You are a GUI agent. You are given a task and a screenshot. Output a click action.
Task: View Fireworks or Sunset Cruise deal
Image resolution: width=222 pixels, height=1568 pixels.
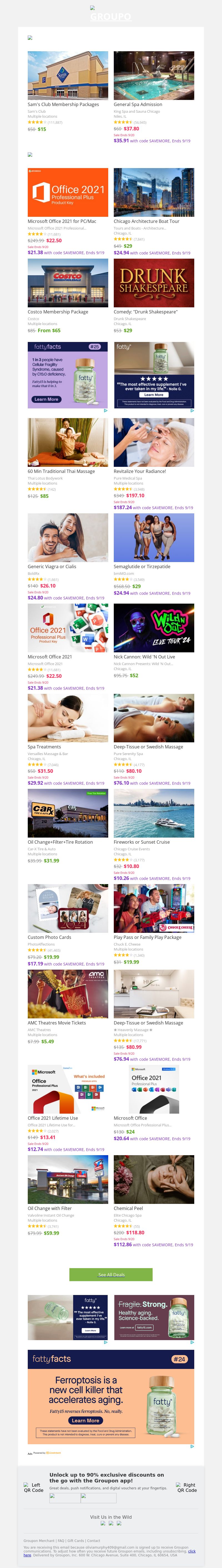154,813
